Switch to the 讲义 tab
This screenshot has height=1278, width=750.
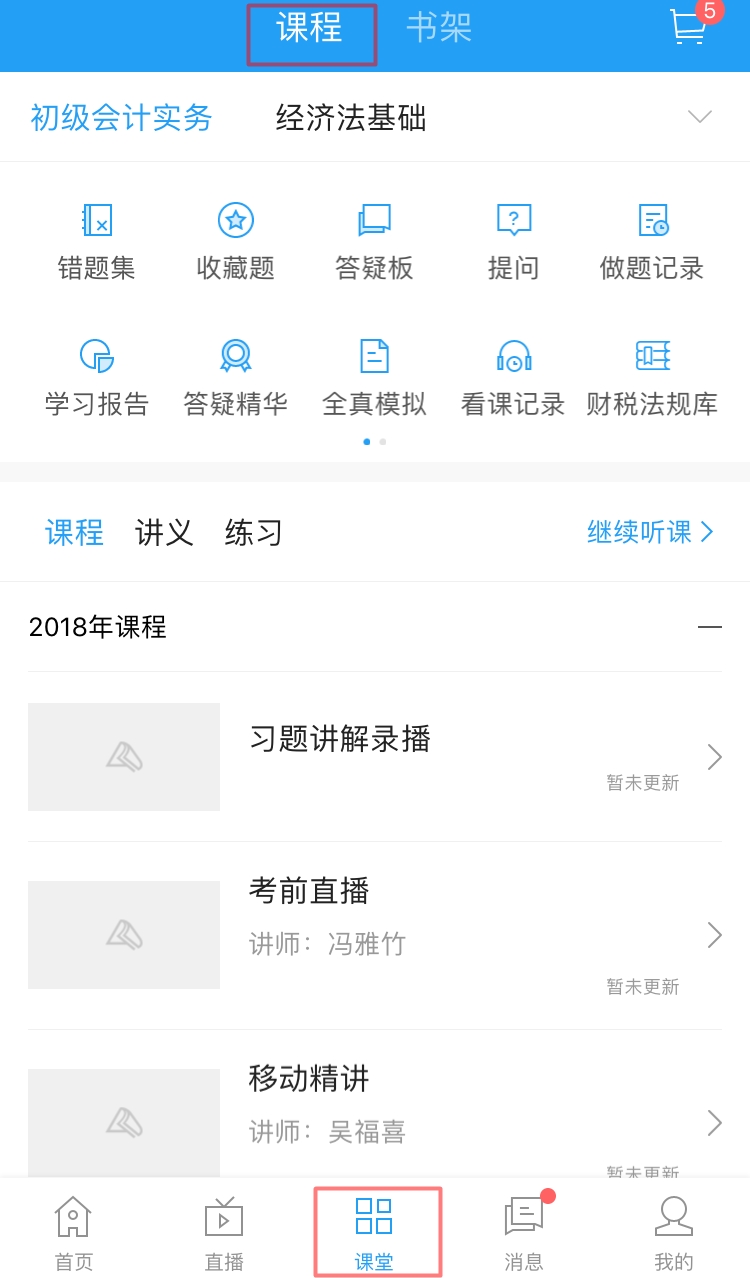[x=164, y=532]
